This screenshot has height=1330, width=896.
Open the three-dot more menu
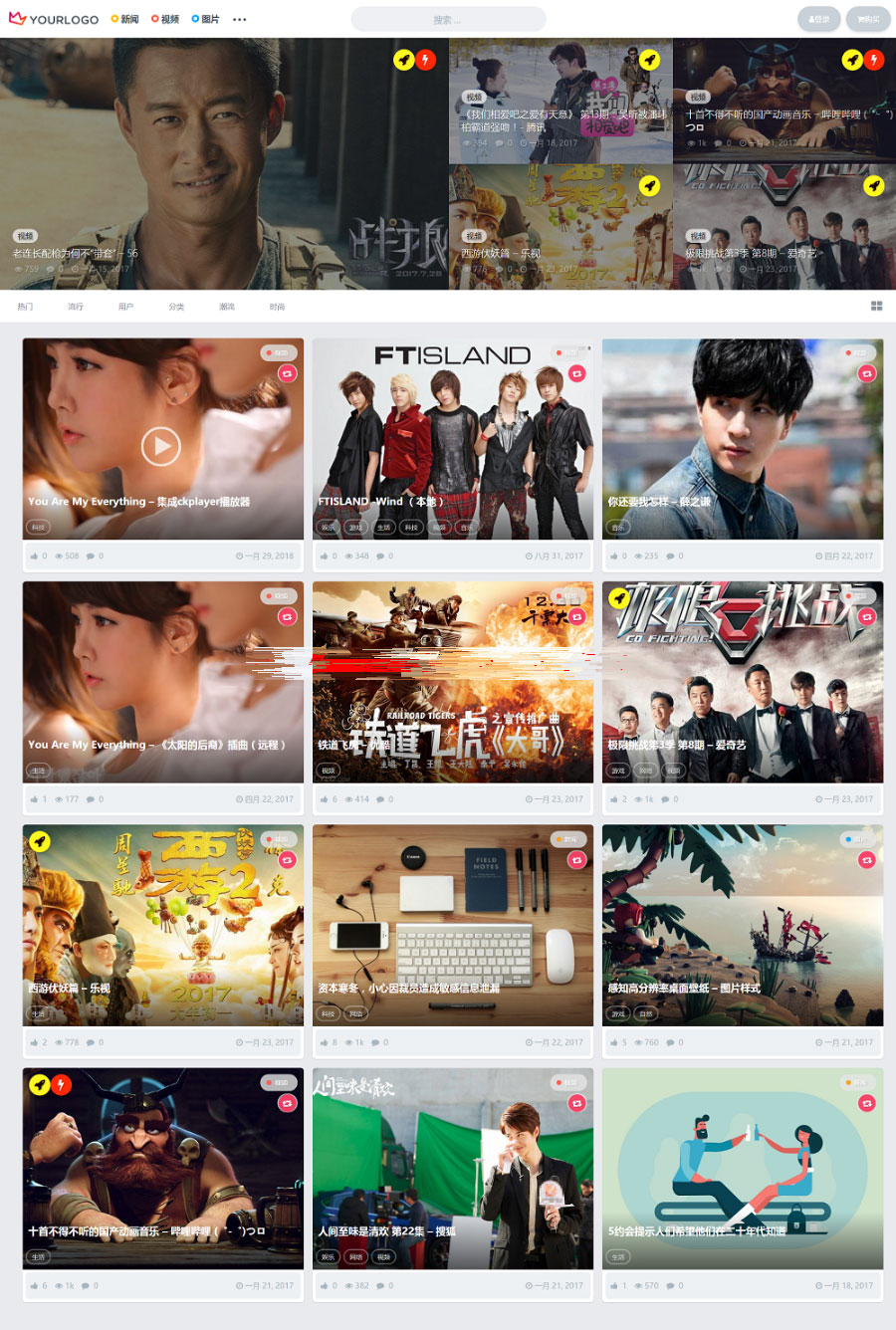(239, 19)
